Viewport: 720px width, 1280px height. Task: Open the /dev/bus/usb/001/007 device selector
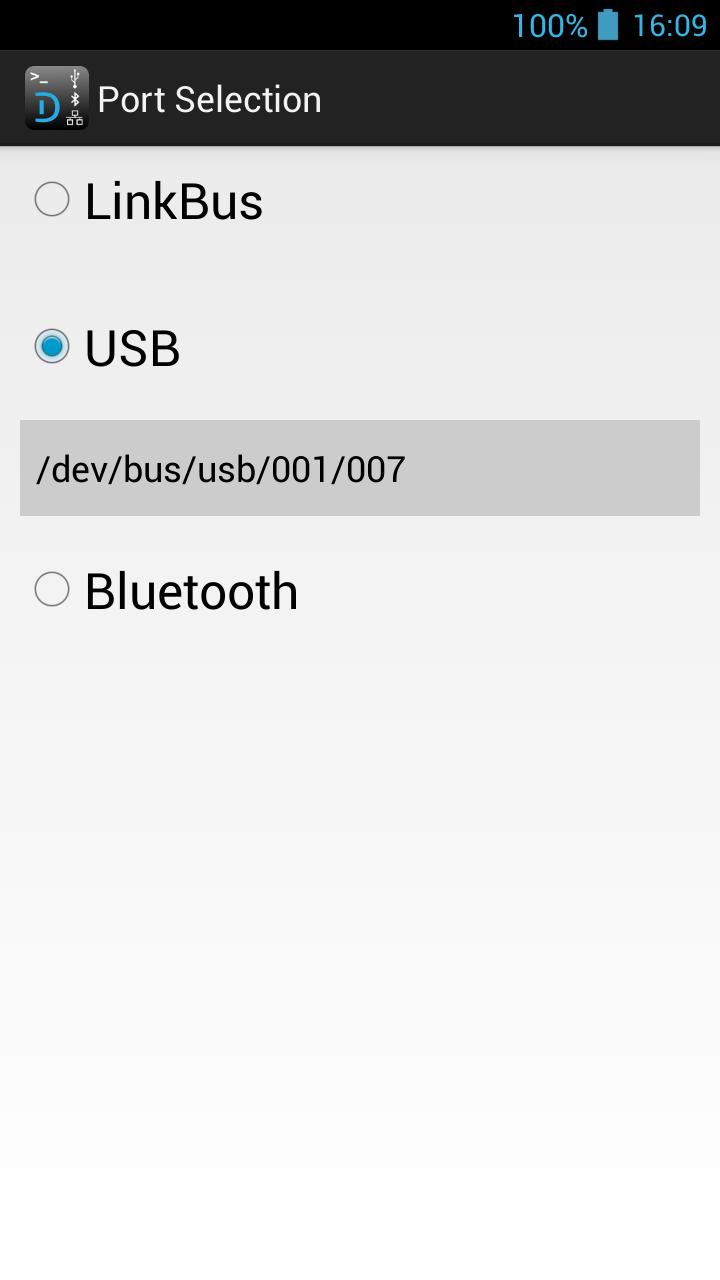click(x=360, y=468)
